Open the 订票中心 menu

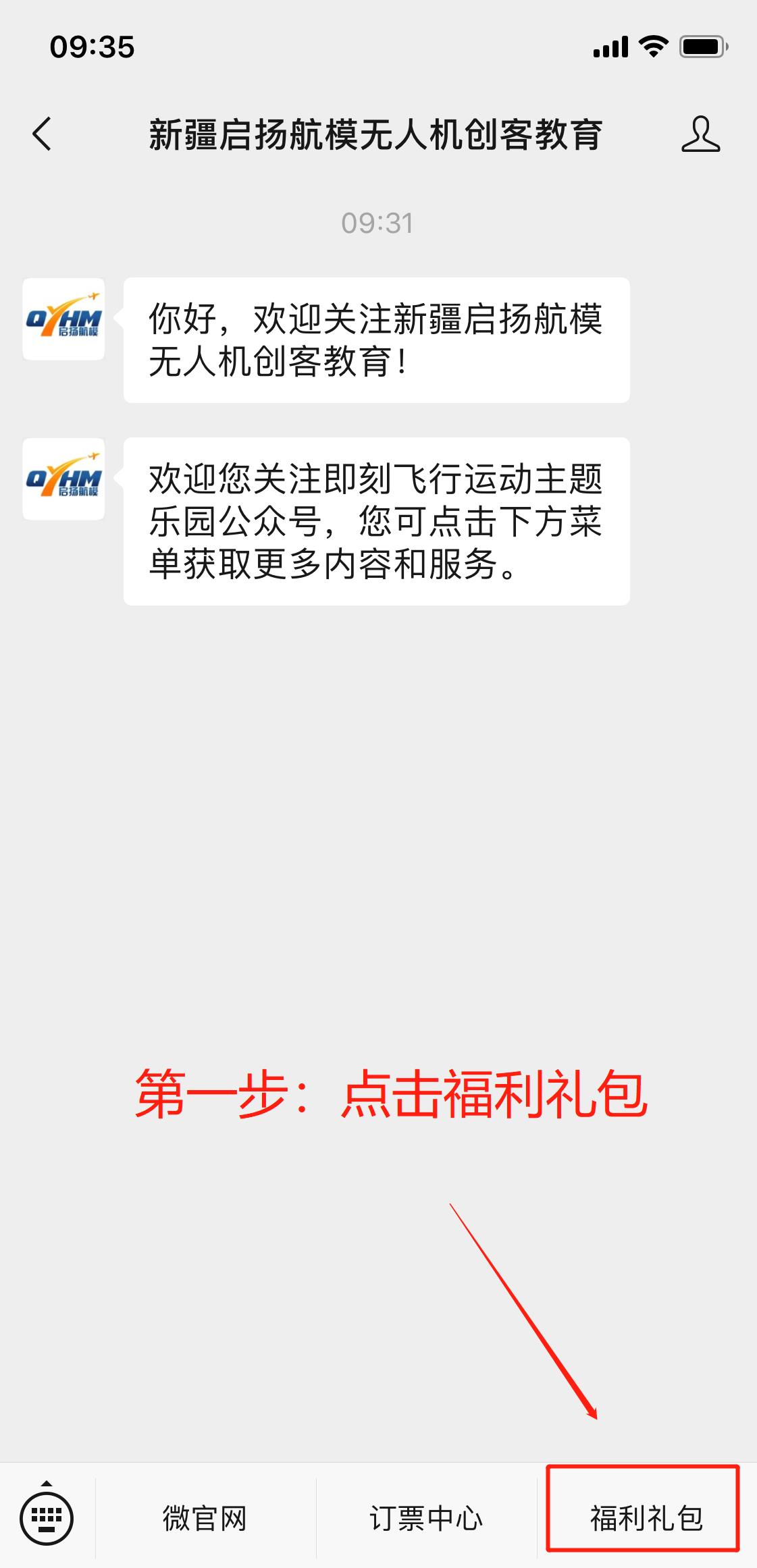(x=426, y=1519)
